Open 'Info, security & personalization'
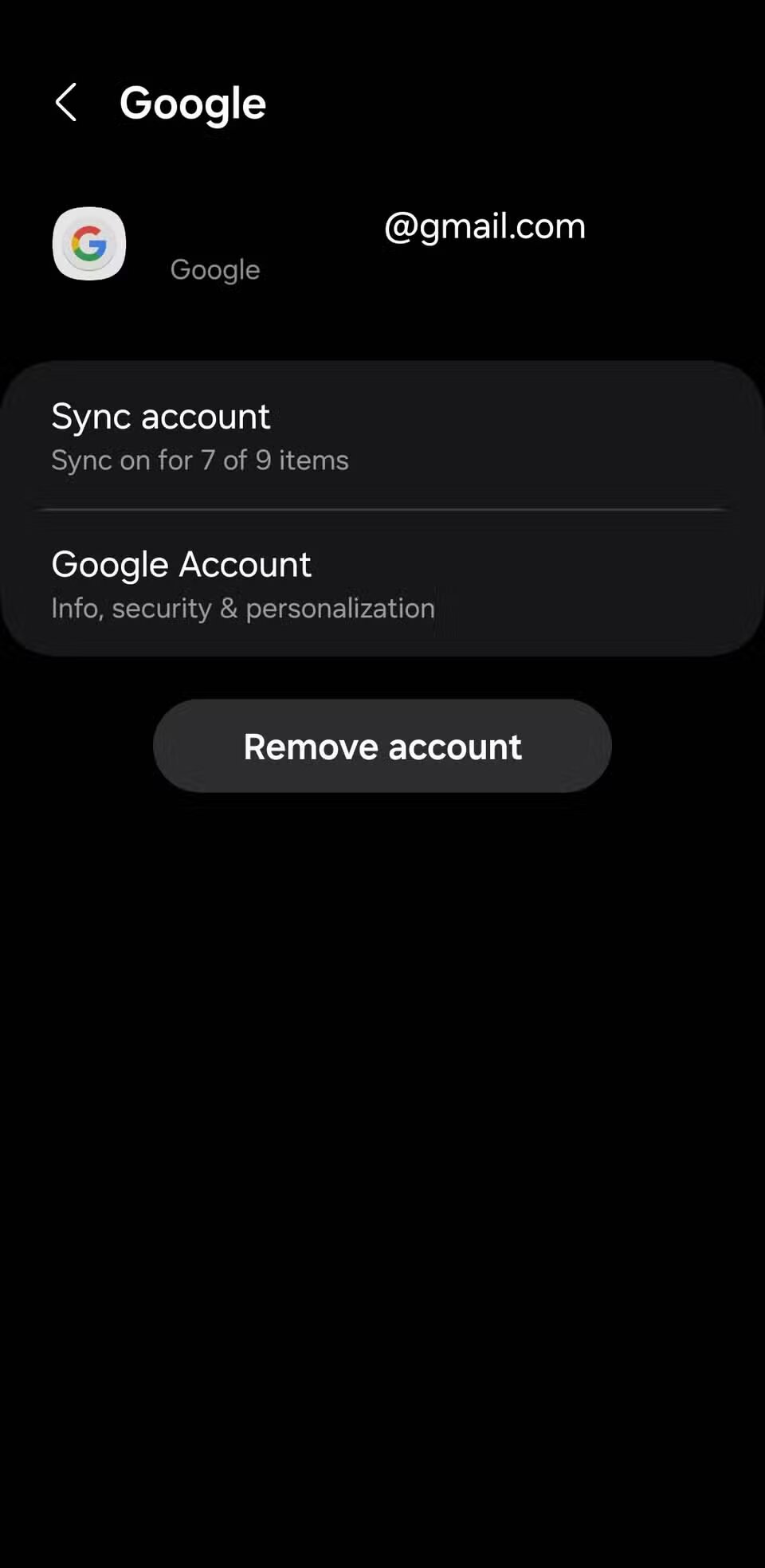Image resolution: width=765 pixels, height=1568 pixels. [242, 608]
